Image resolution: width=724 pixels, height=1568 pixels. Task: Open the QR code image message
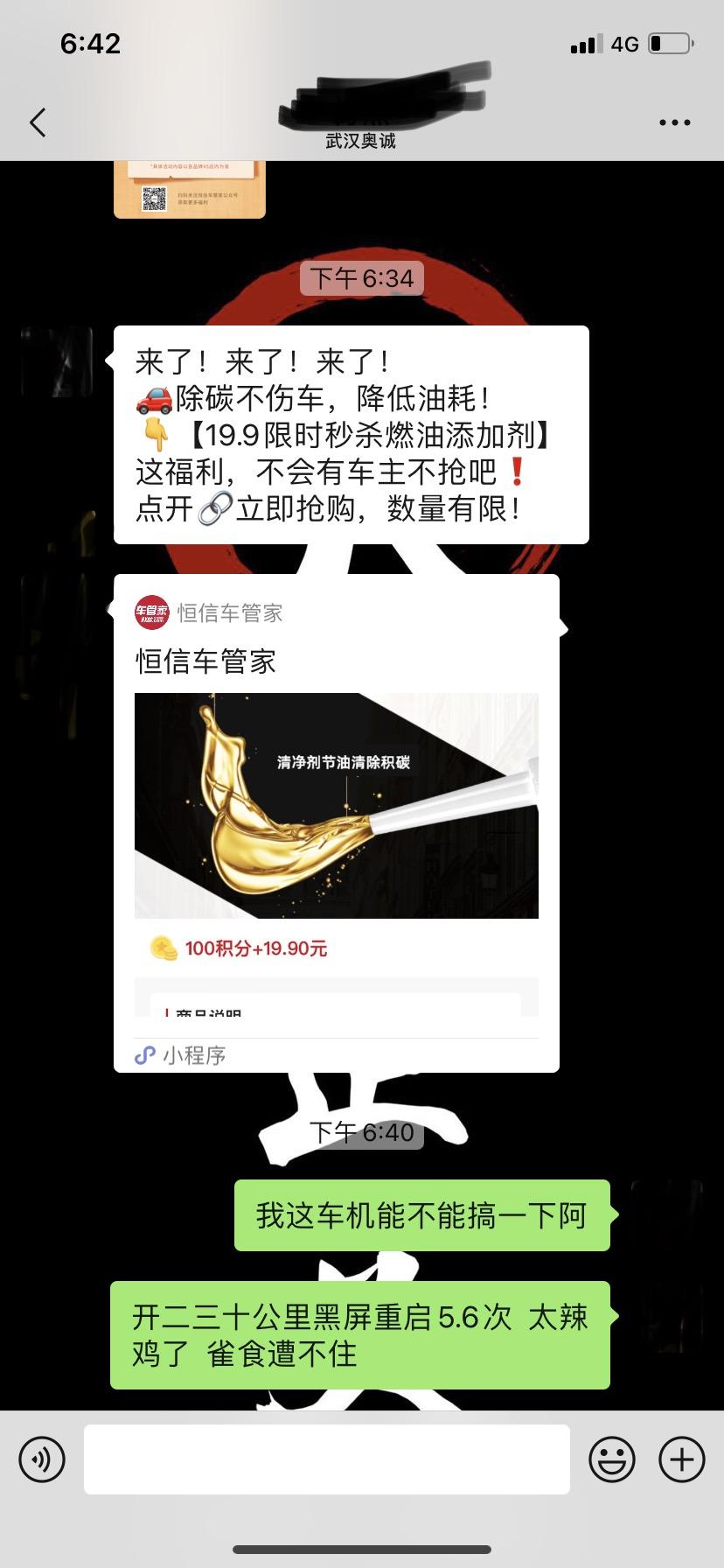(x=190, y=189)
